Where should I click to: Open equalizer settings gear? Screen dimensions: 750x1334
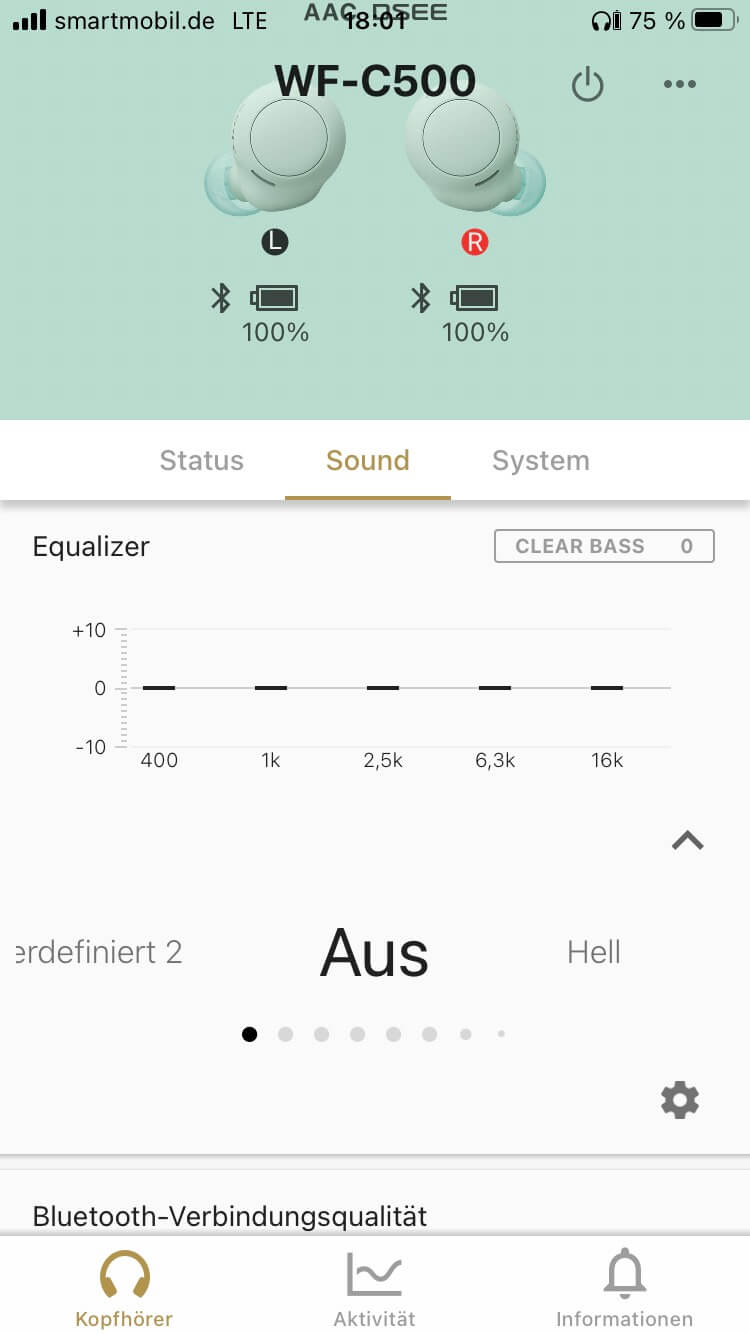680,1100
